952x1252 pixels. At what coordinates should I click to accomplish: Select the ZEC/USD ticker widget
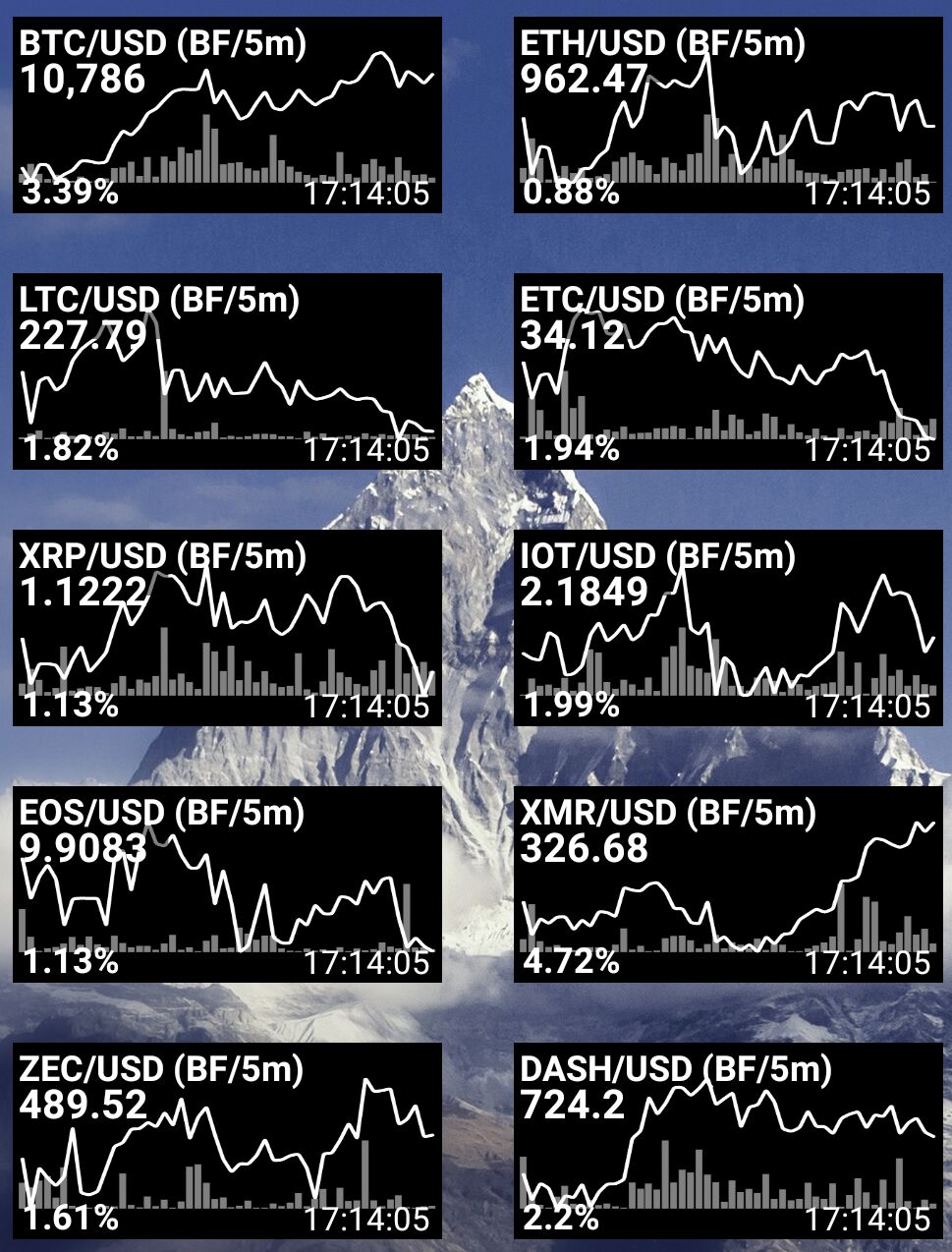point(227,1140)
